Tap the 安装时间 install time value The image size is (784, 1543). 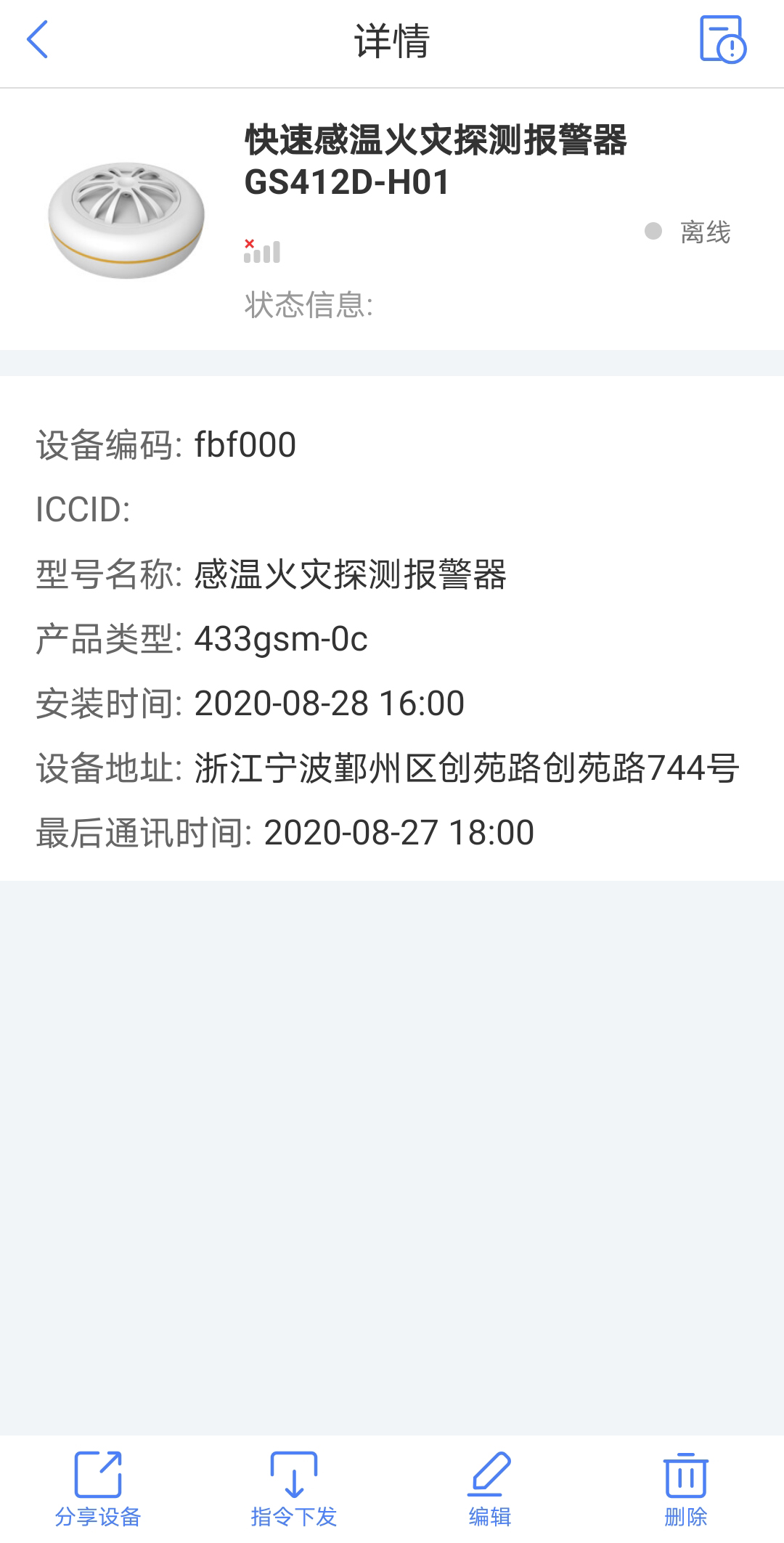330,704
